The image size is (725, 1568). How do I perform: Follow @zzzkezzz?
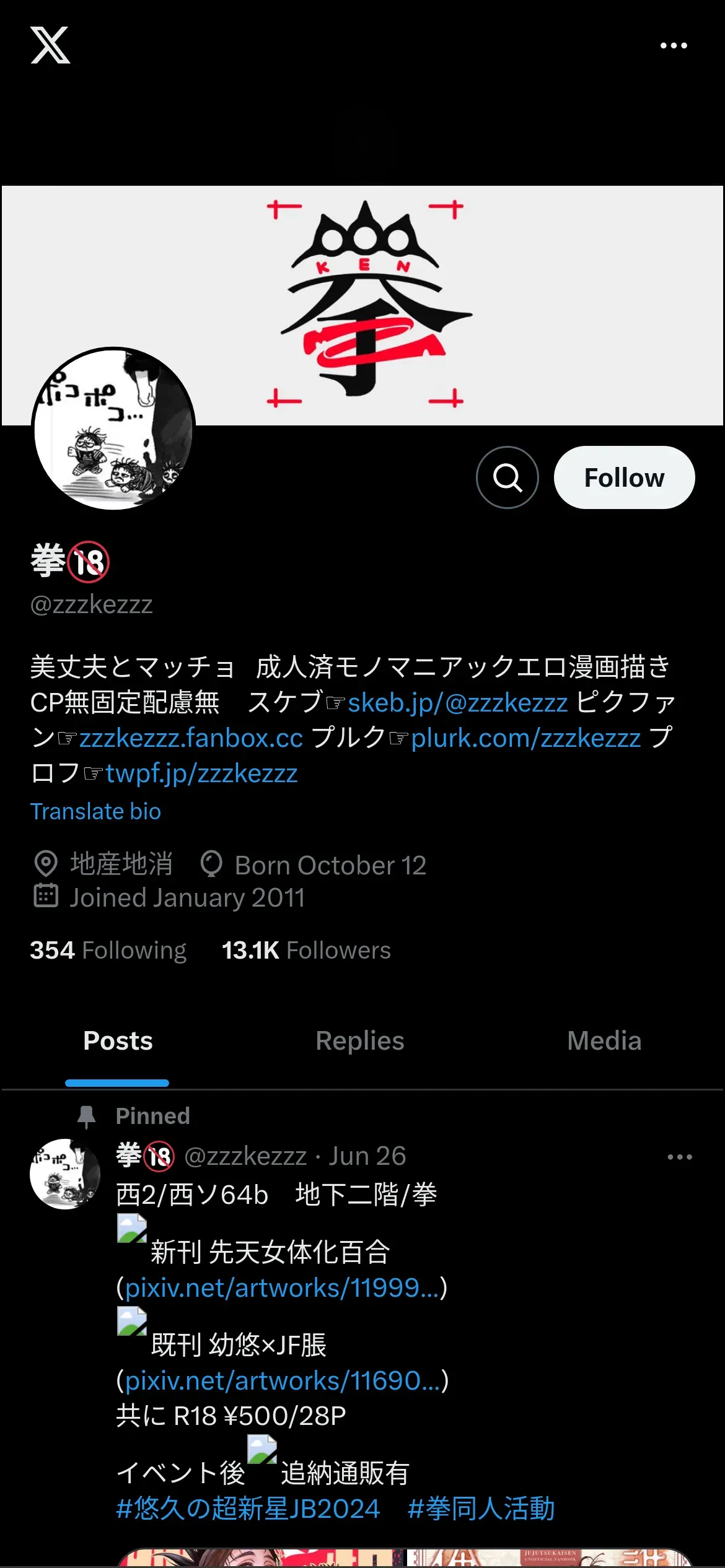coord(624,477)
